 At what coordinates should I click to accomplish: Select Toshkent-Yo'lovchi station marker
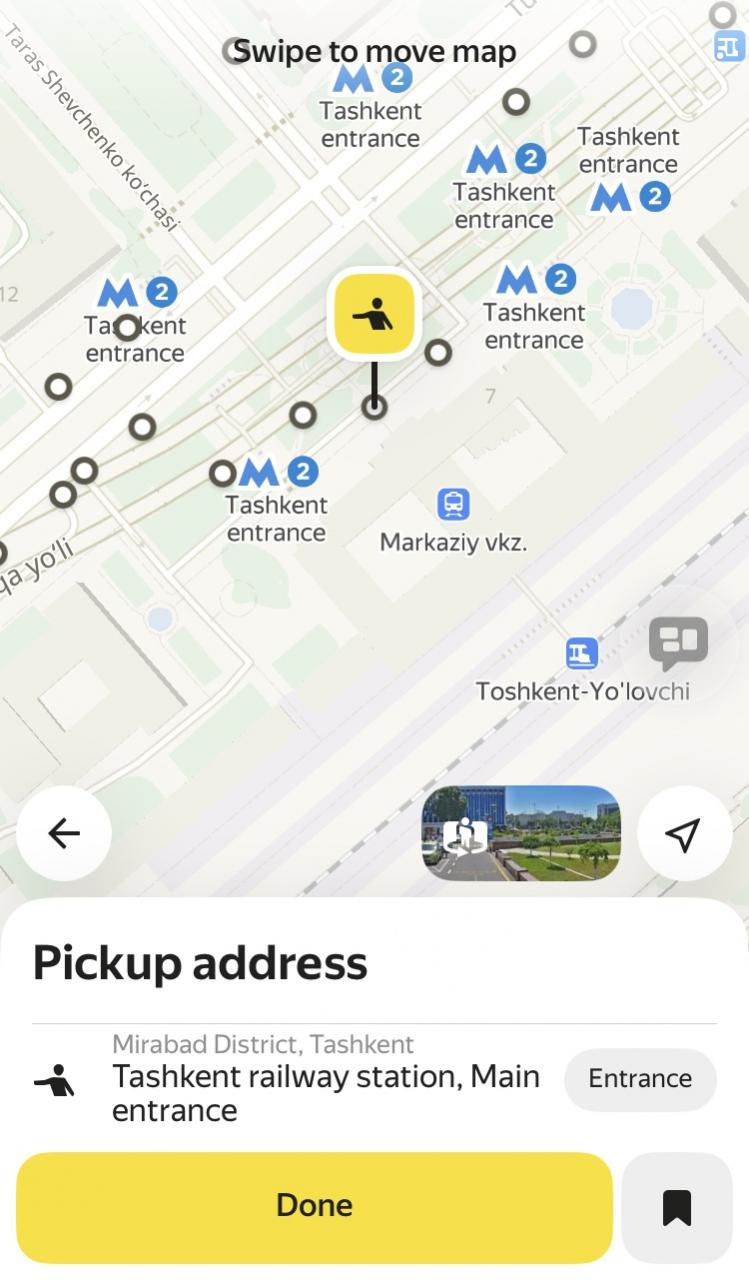[581, 653]
